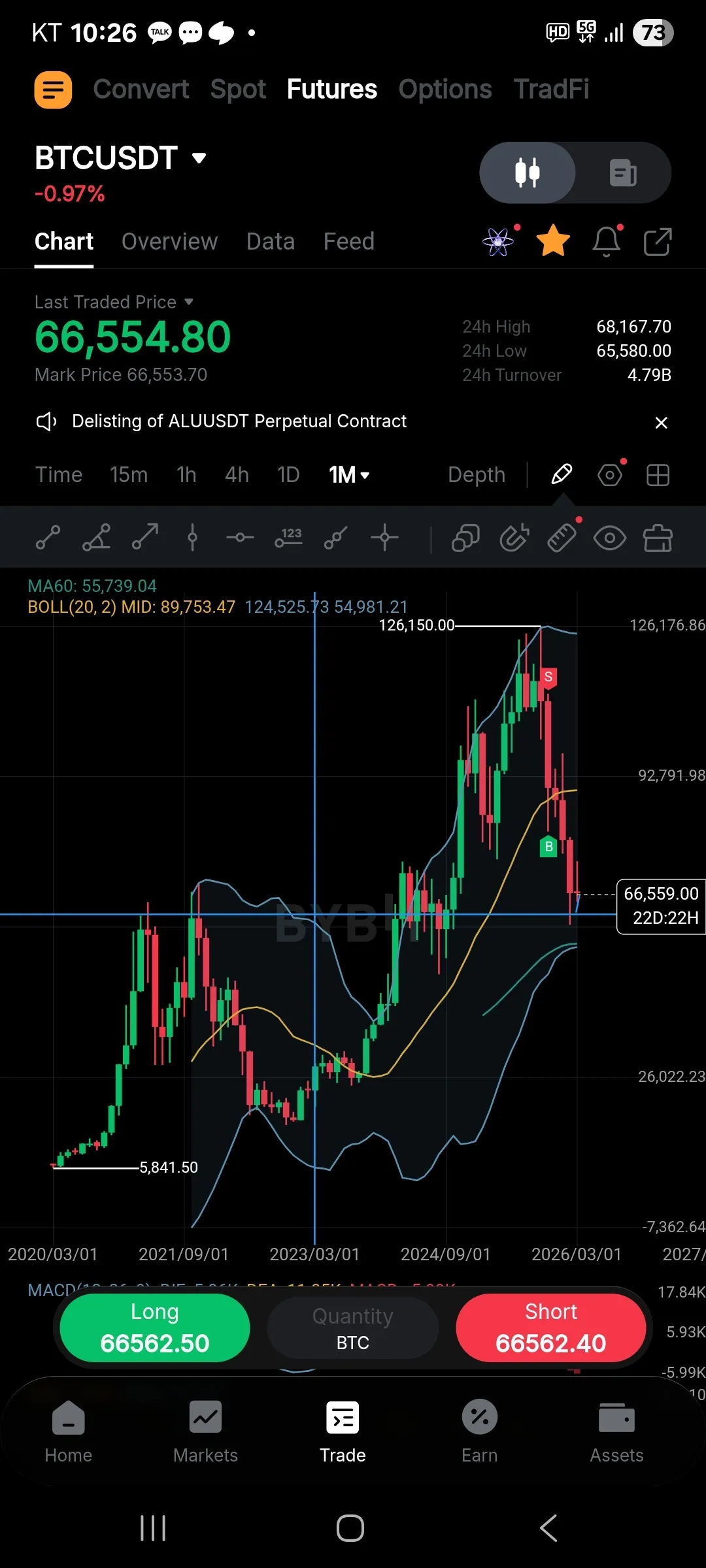Select the 4h chart interval
The width and height of the screenshot is (706, 1568).
237,475
